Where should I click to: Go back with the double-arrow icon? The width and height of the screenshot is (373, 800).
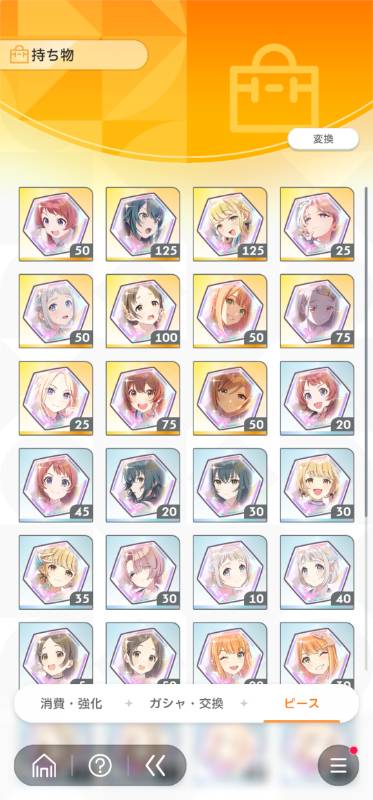click(x=155, y=765)
